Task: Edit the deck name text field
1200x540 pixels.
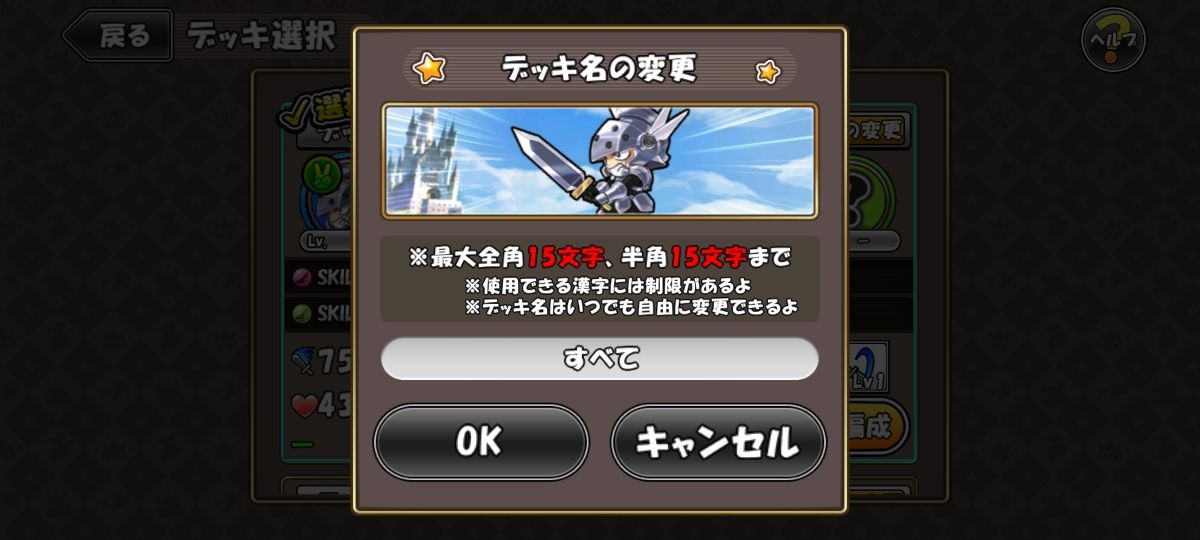Action: [600, 359]
